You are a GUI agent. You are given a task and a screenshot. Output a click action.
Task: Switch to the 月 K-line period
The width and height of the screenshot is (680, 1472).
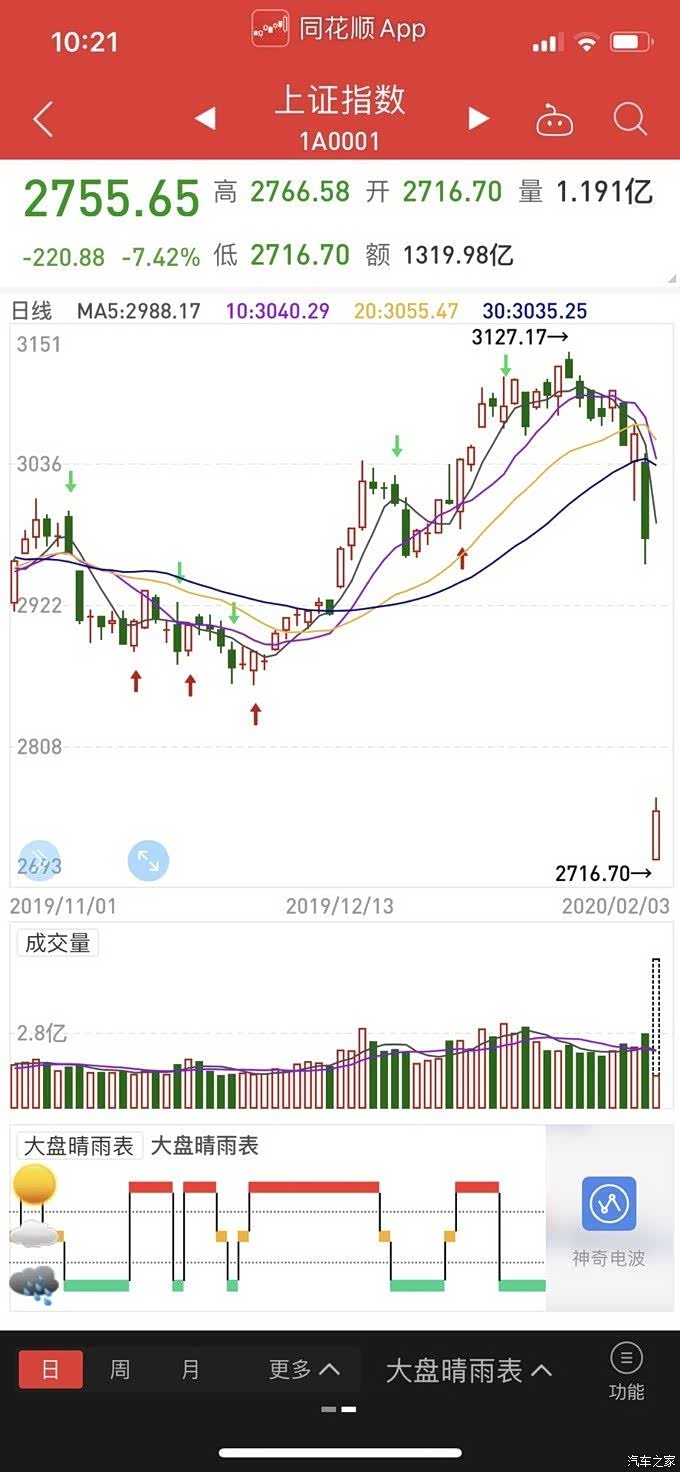point(190,1369)
